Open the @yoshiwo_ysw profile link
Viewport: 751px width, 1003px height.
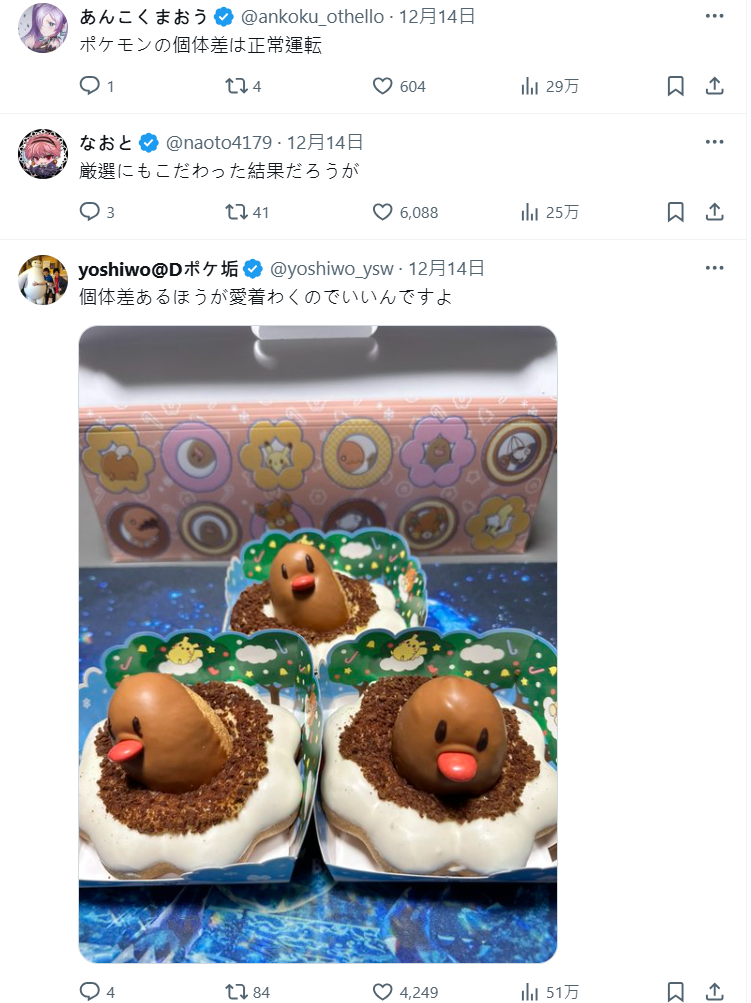click(x=333, y=268)
